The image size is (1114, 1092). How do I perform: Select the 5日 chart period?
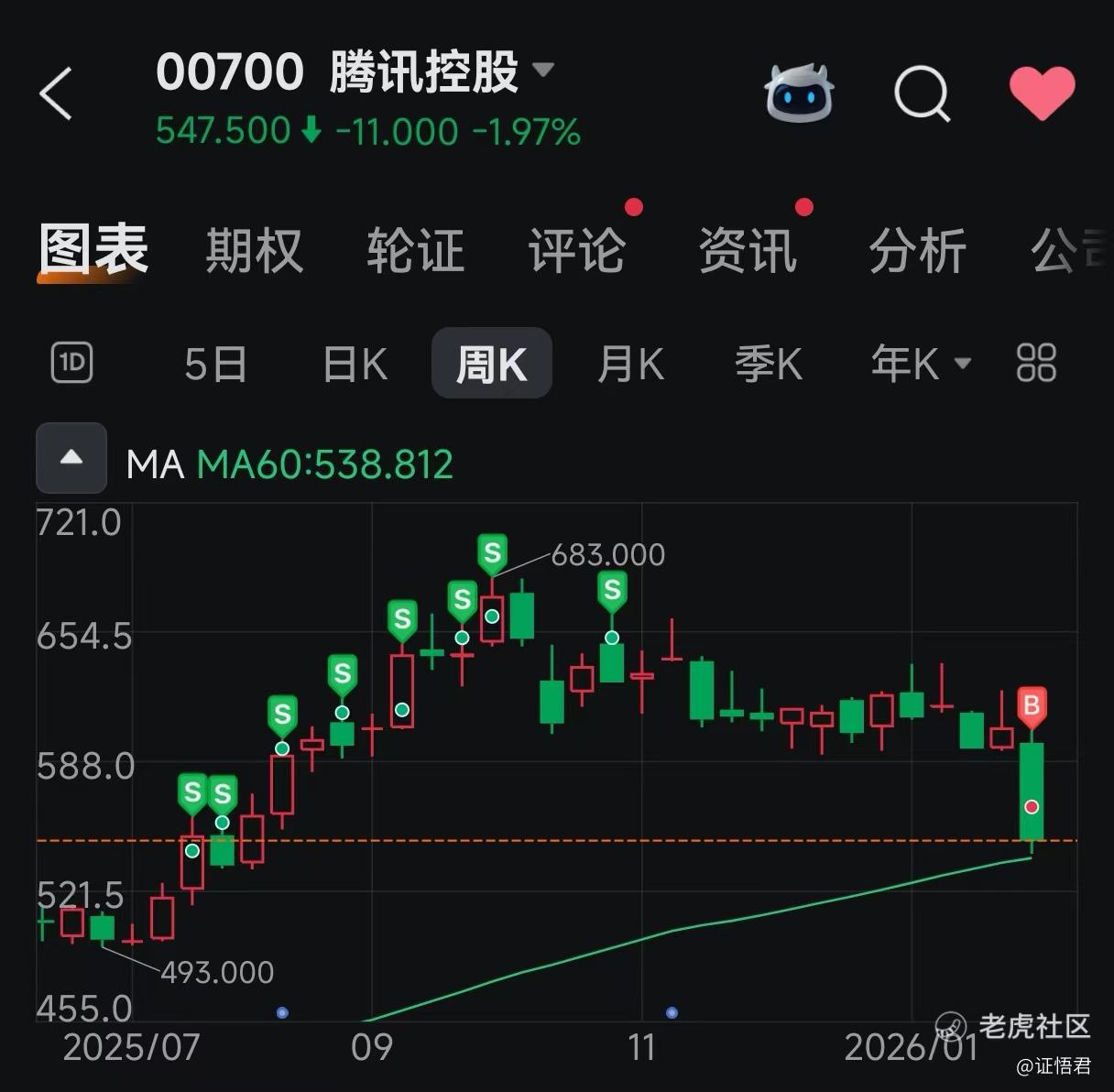pyautogui.click(x=215, y=364)
